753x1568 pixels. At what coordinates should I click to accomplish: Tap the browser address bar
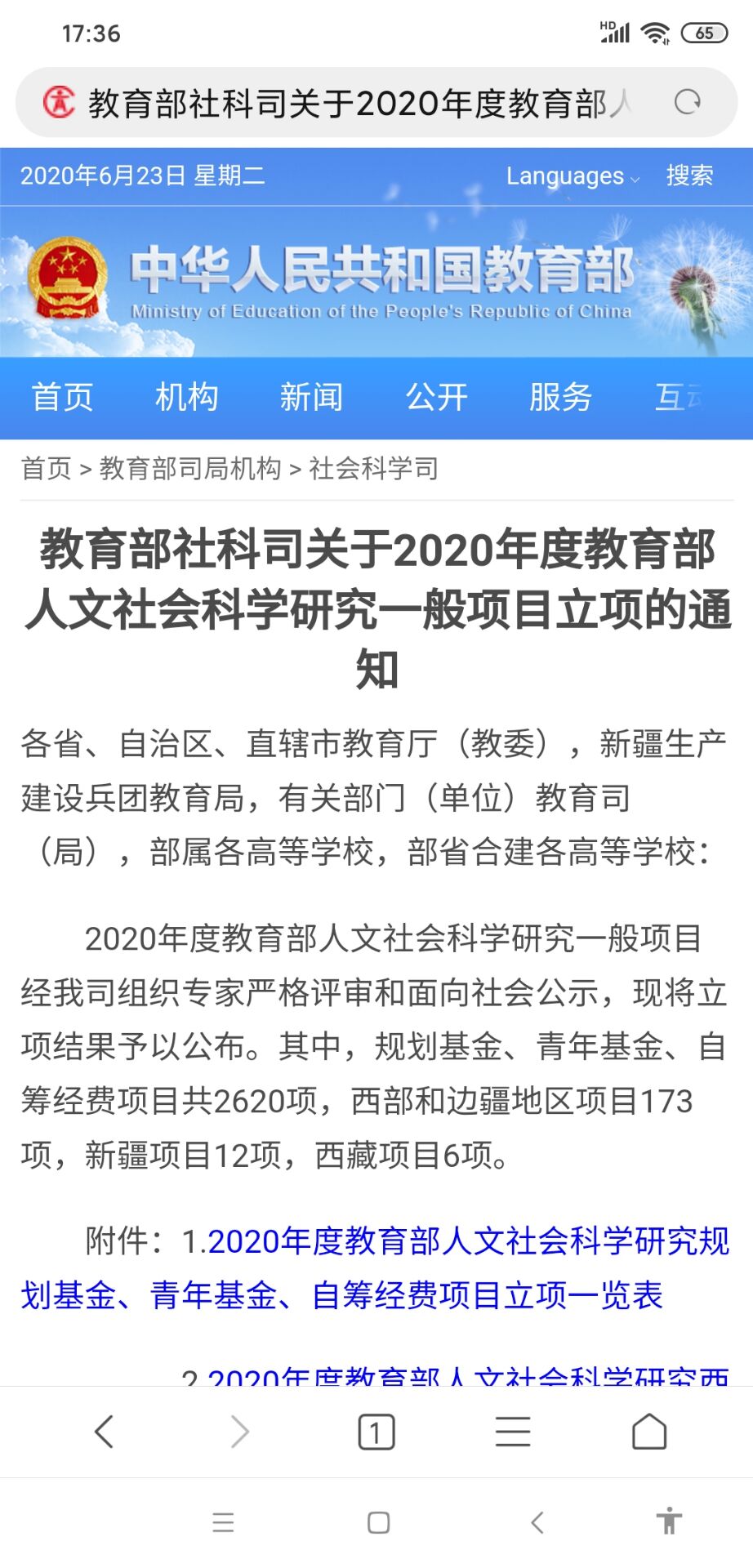click(359, 103)
